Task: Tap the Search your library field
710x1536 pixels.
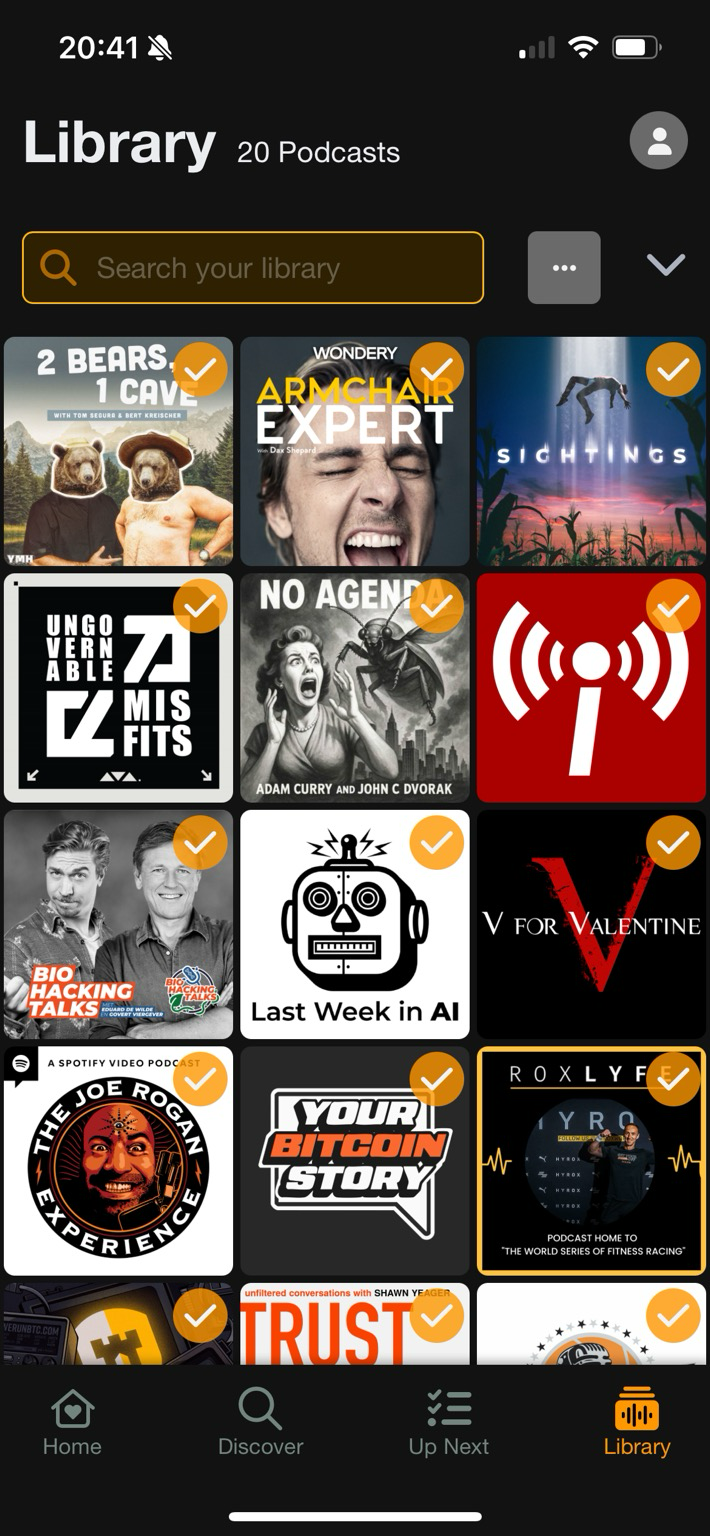Action: click(x=253, y=268)
